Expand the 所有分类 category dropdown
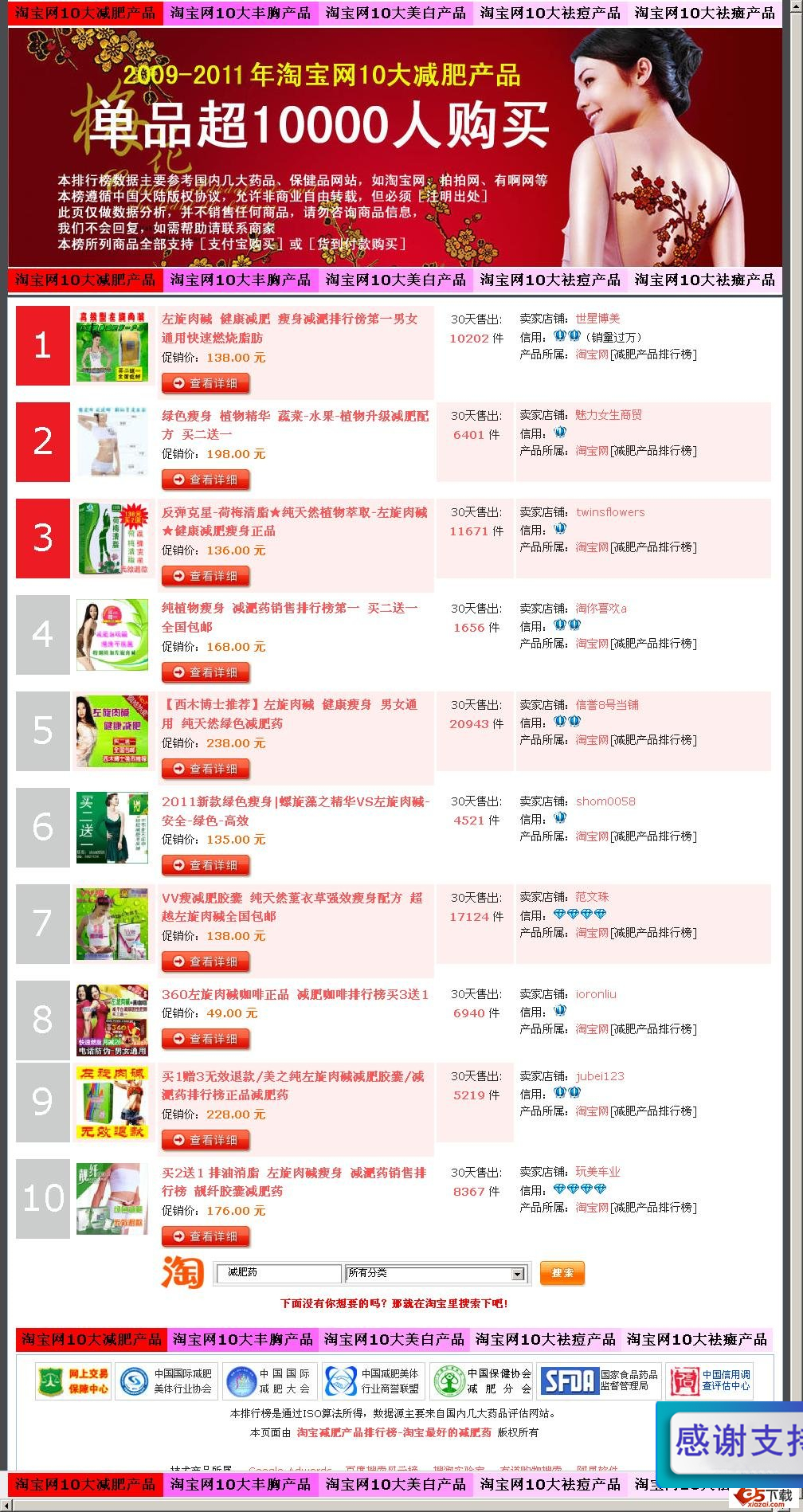 click(518, 1274)
